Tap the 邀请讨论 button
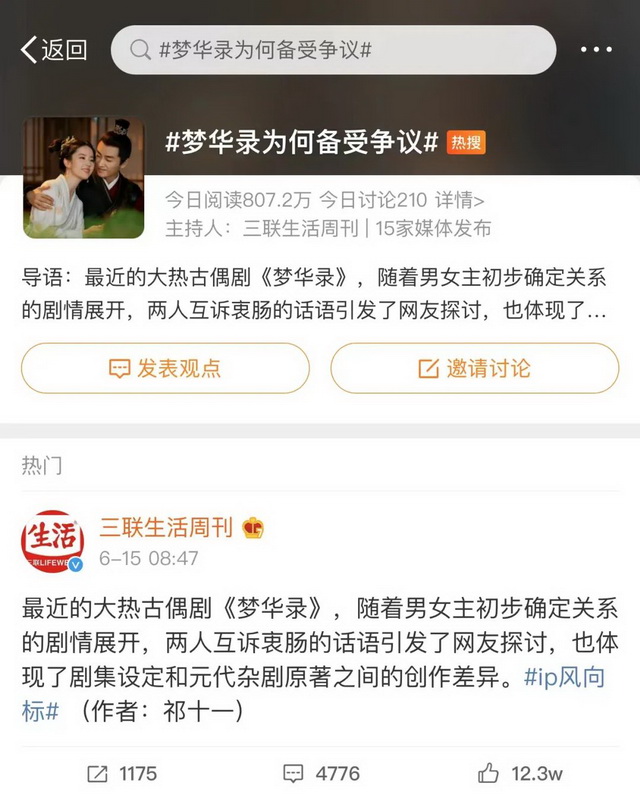Screen dimensions: 640x795 tap(474, 368)
